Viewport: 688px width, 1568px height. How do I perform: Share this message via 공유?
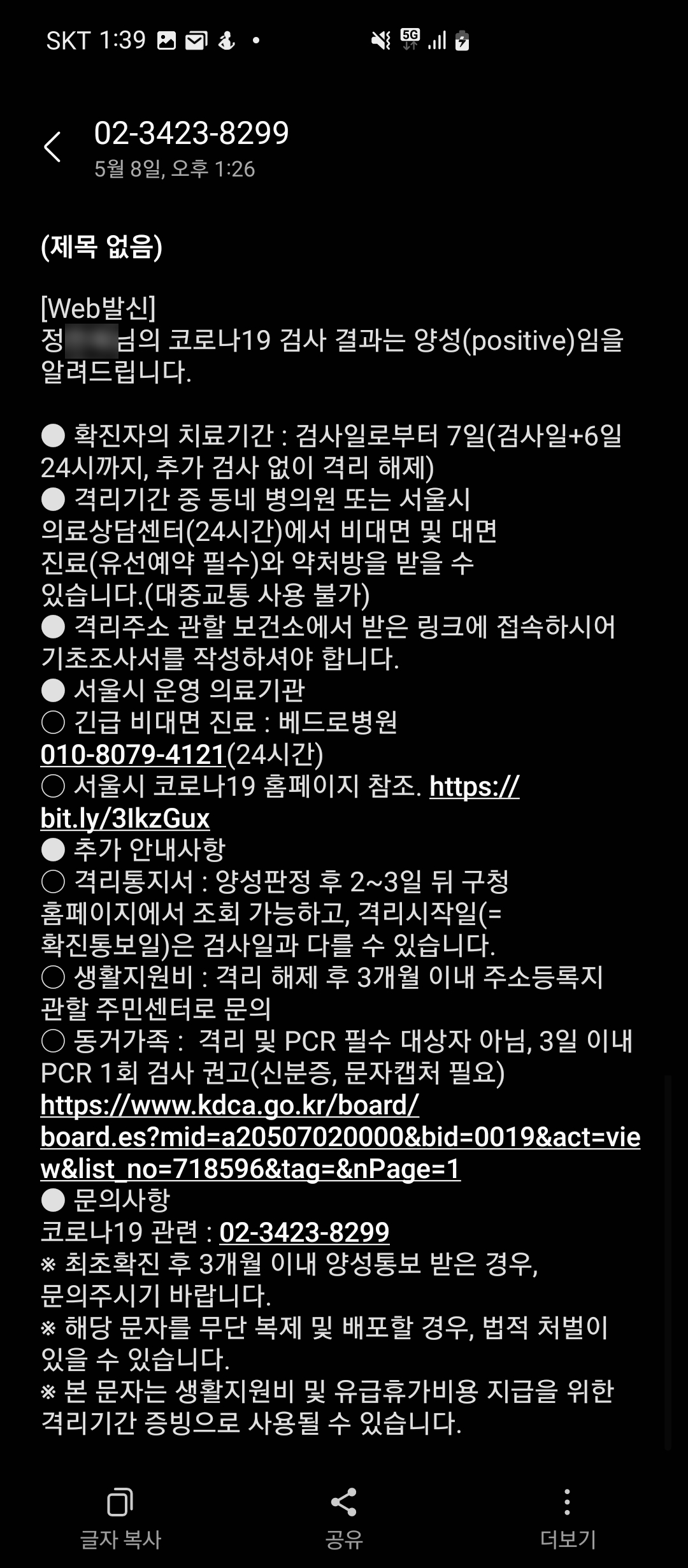coord(344,1518)
